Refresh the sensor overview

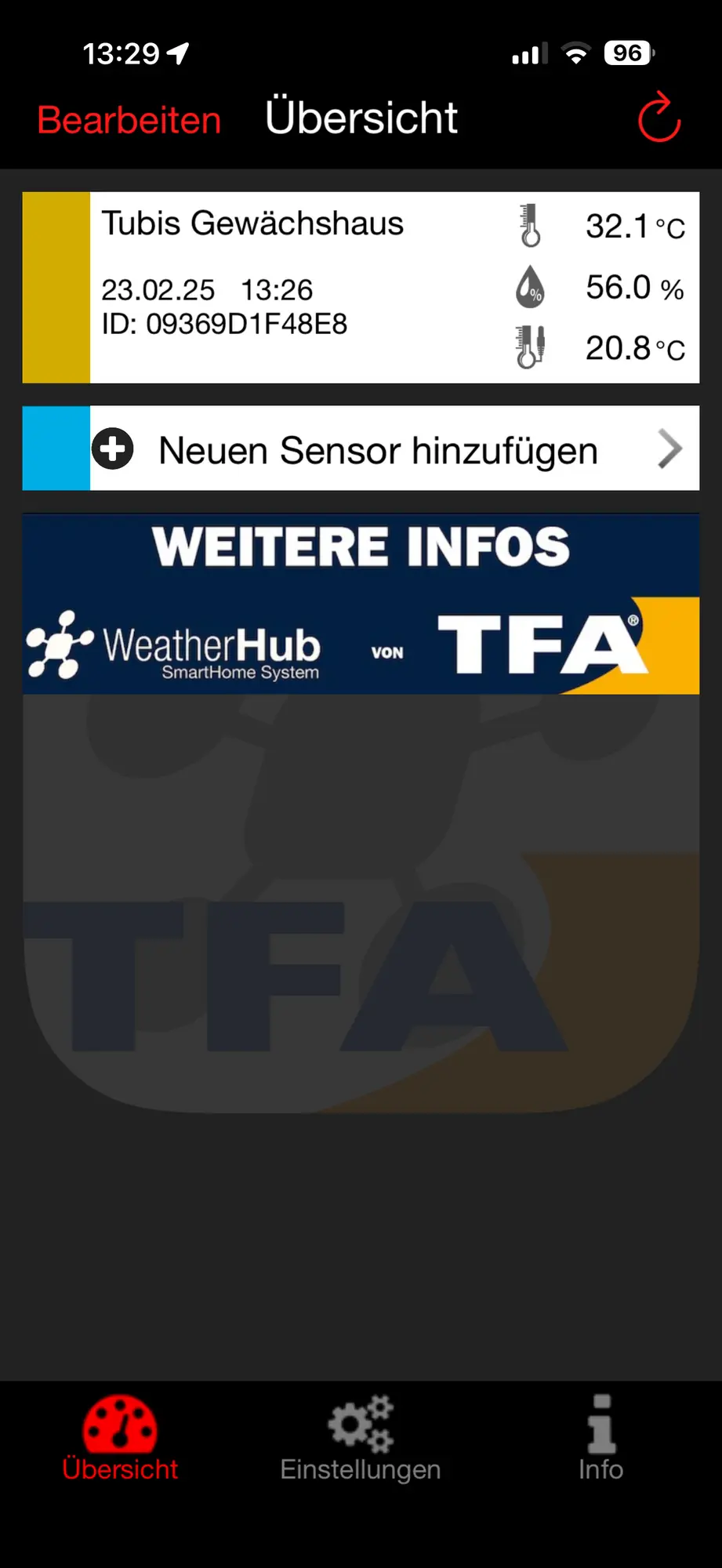tap(659, 118)
